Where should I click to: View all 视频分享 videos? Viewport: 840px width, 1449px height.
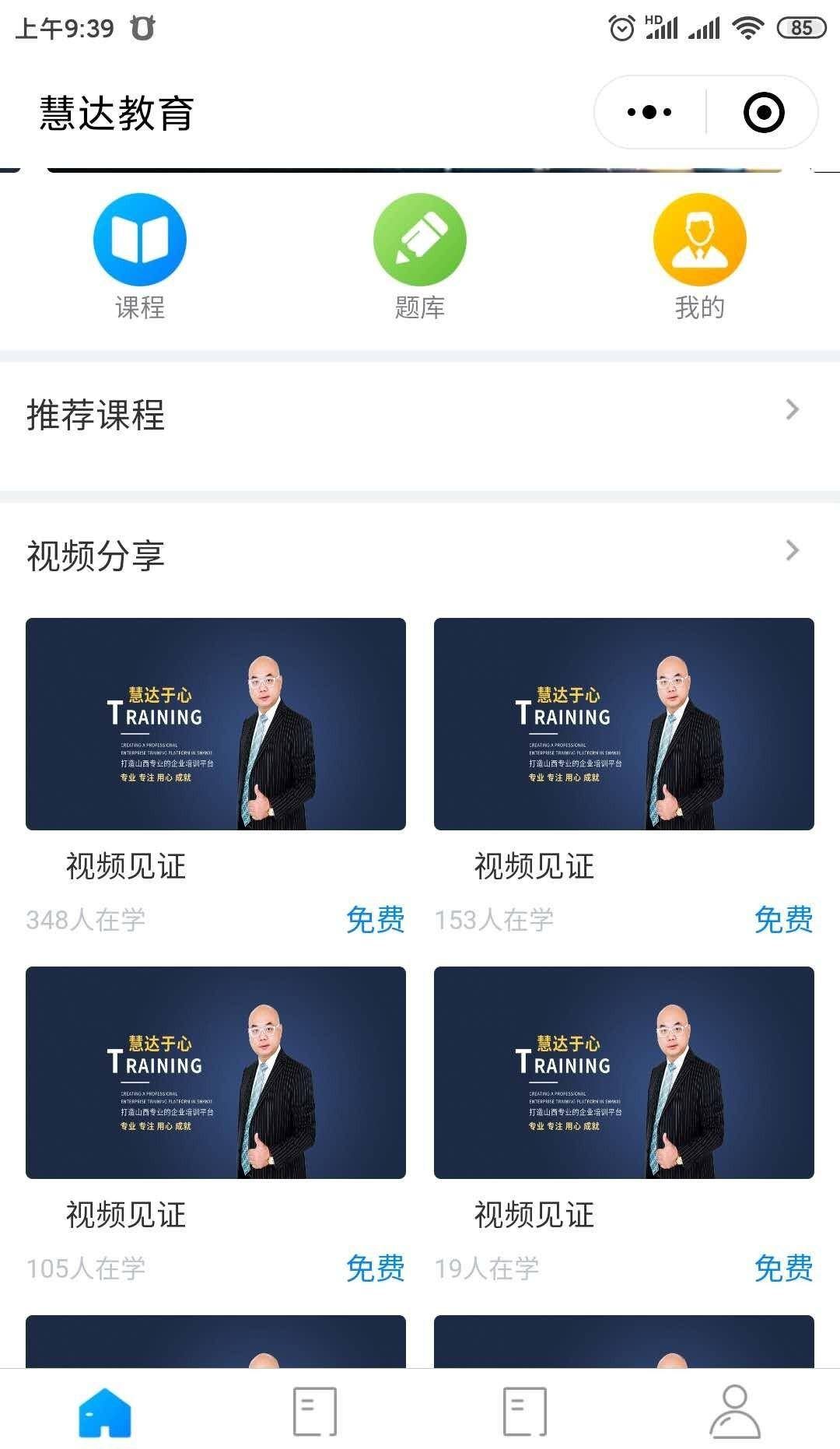792,551
